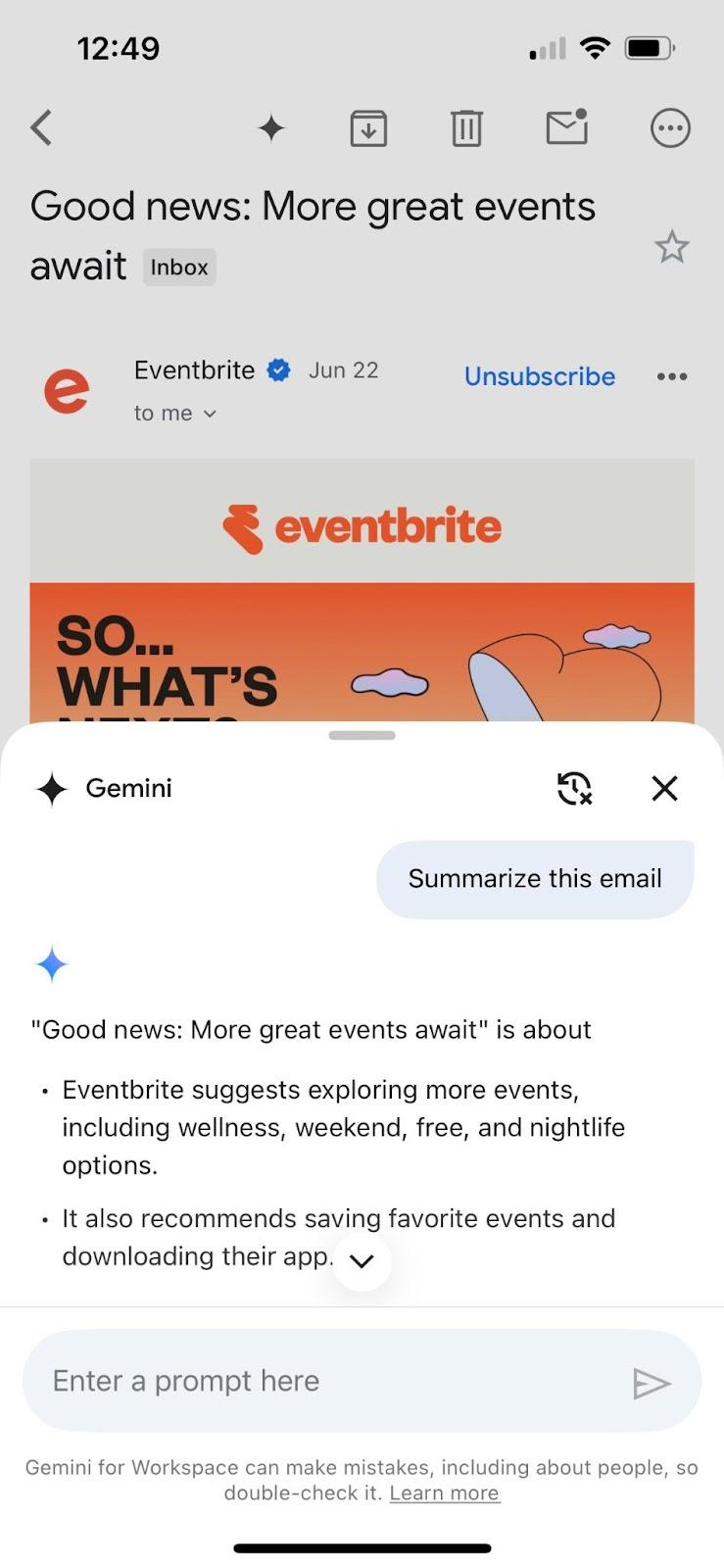724x1568 pixels.
Task: Select the 'Summarize this email' chip
Action: 535,878
